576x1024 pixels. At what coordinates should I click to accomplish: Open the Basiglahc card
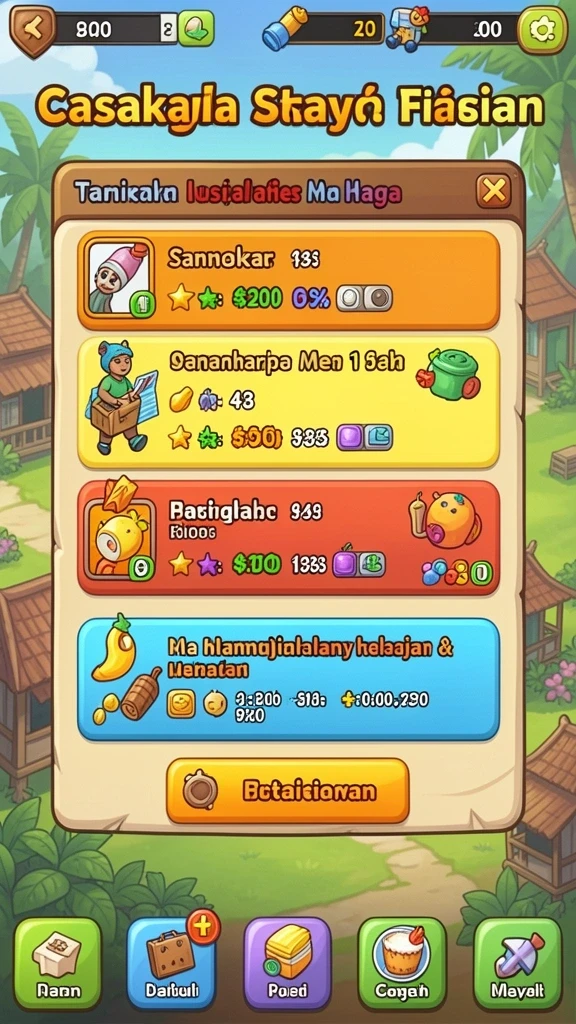[288, 538]
